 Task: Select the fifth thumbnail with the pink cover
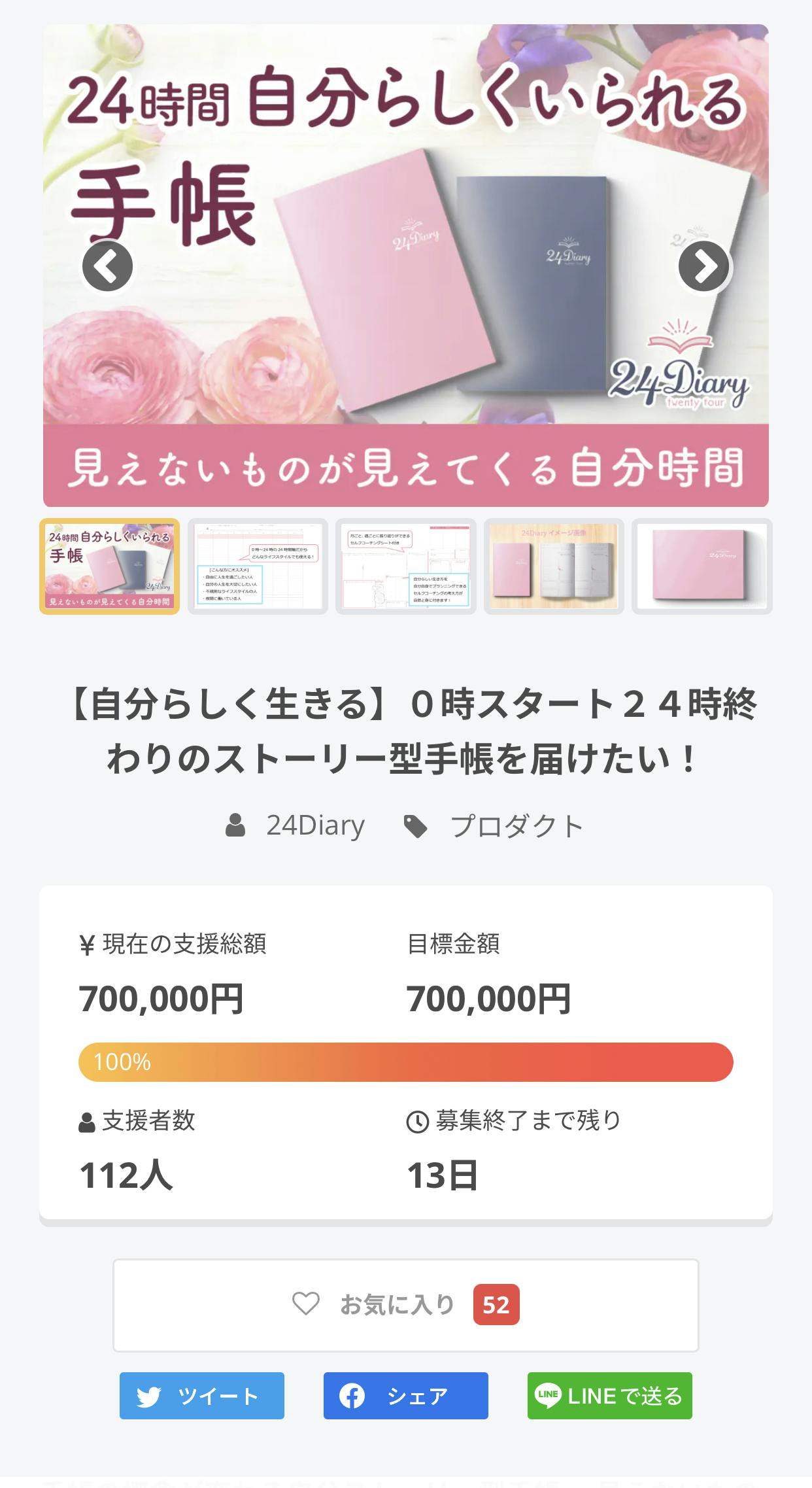702,566
